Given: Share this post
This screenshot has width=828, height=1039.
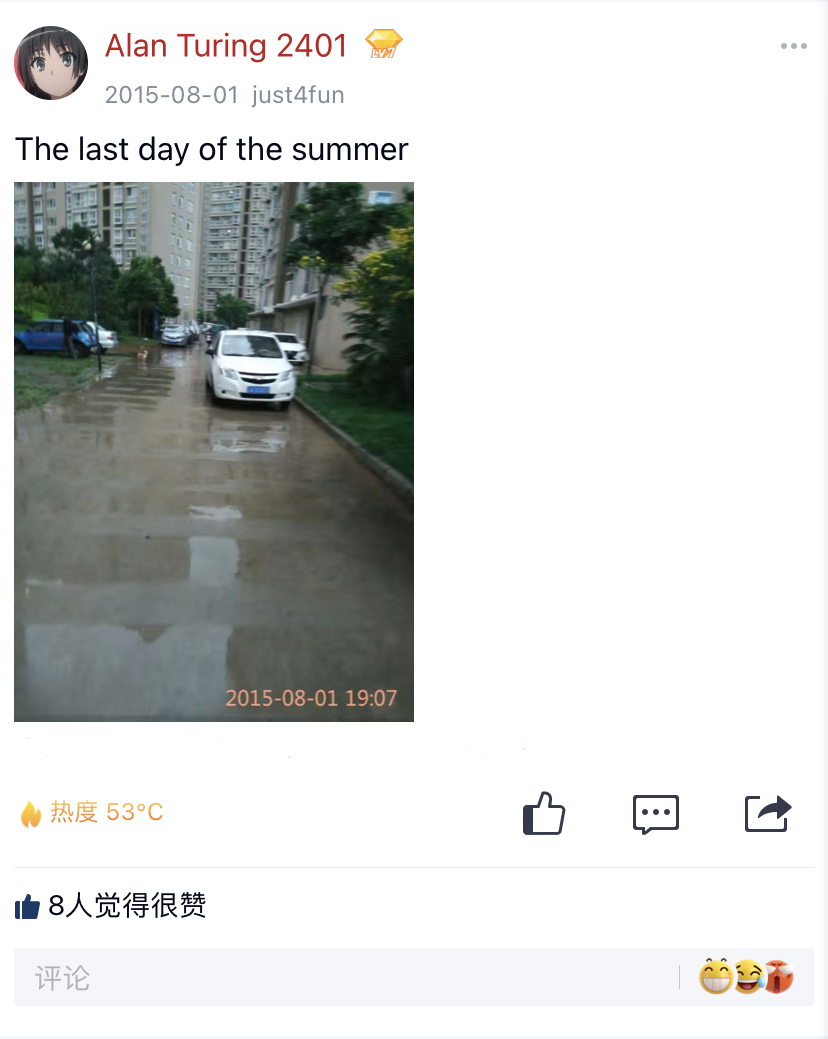Looking at the screenshot, I should (768, 813).
